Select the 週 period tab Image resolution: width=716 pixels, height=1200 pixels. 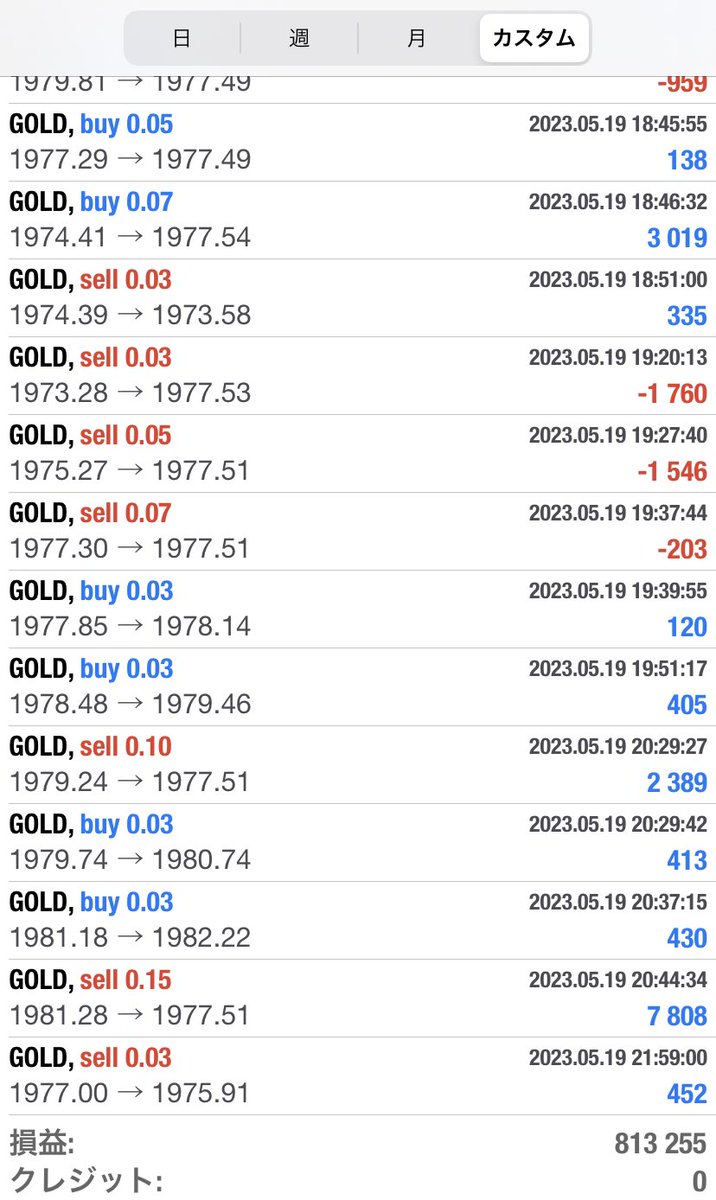point(299,39)
